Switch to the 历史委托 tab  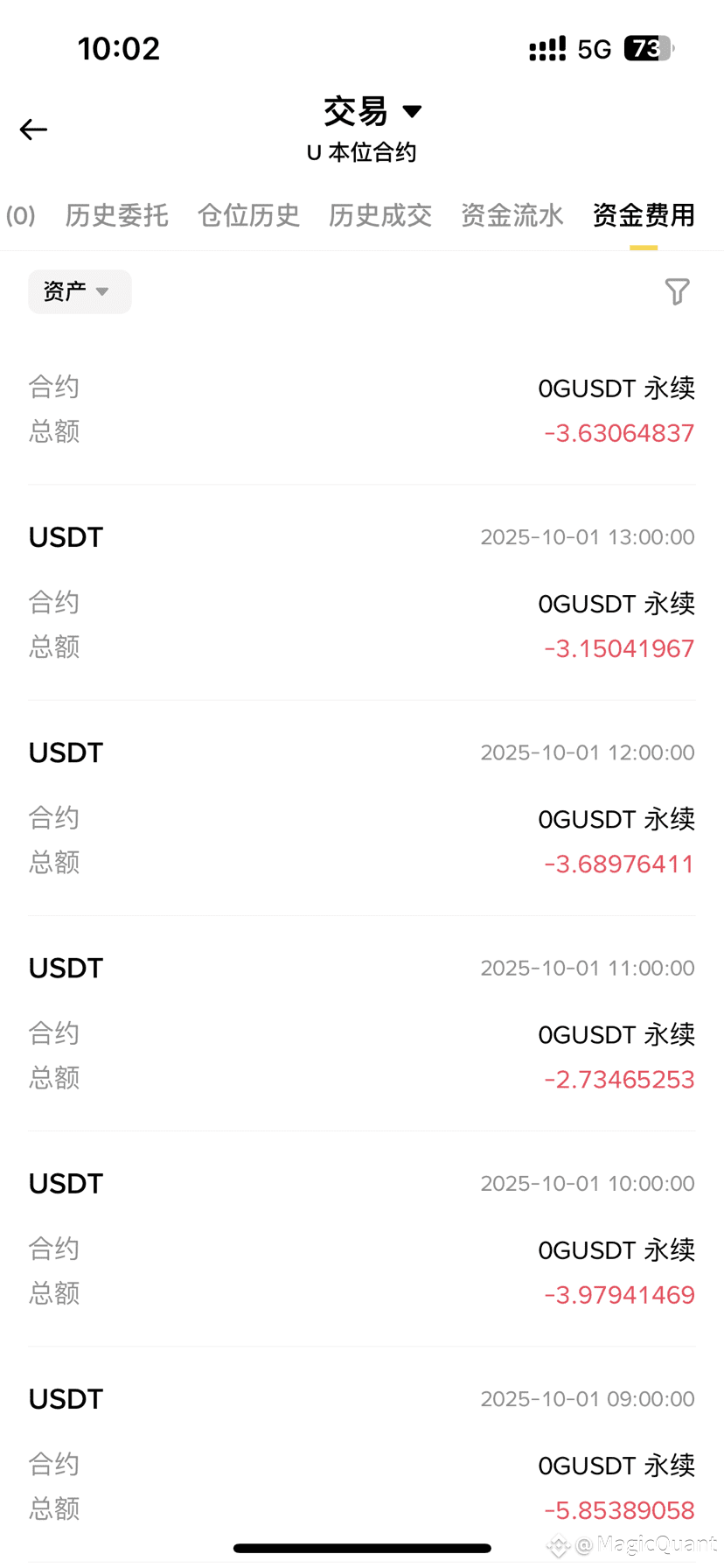pos(116,215)
